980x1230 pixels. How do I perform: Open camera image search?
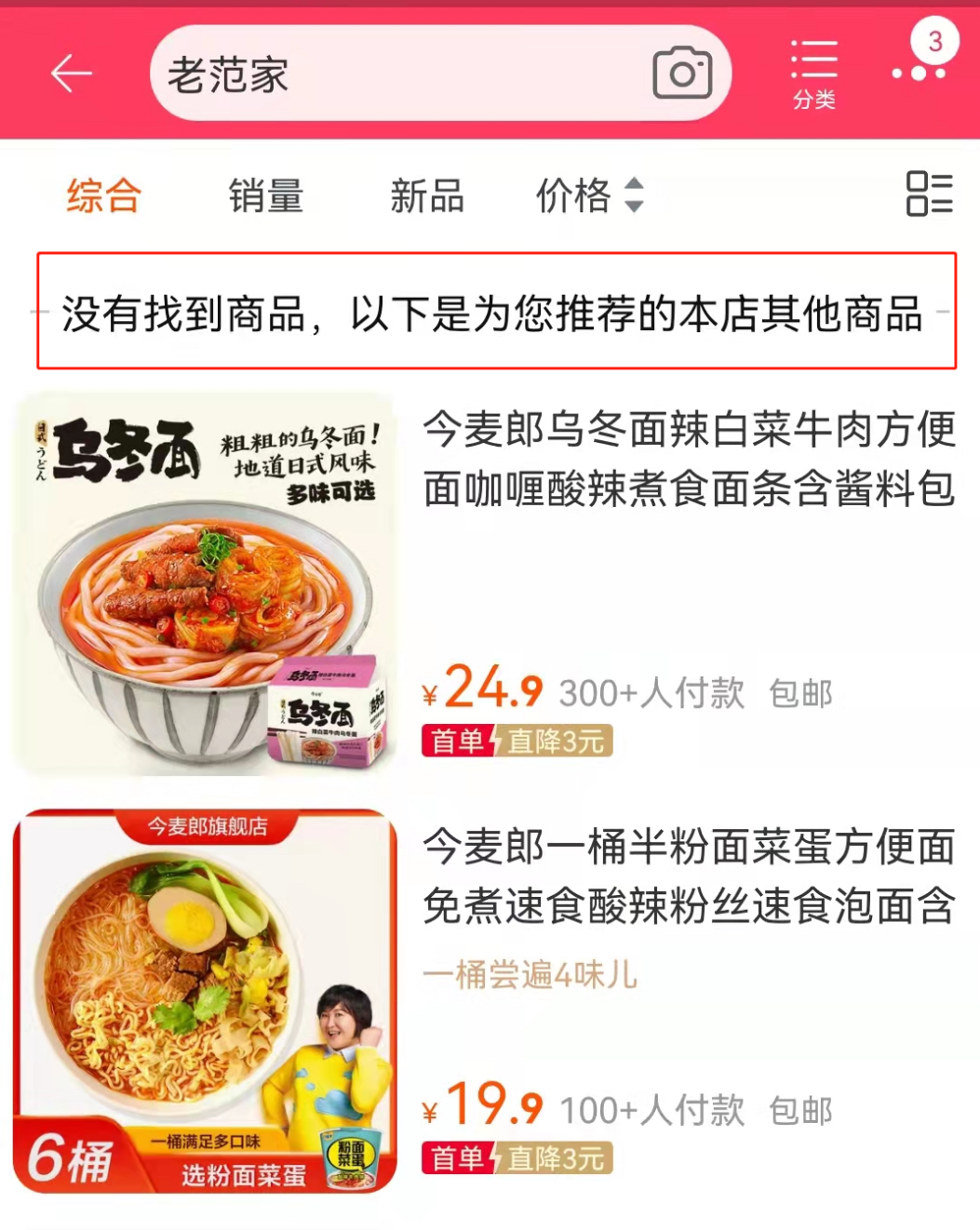(682, 74)
